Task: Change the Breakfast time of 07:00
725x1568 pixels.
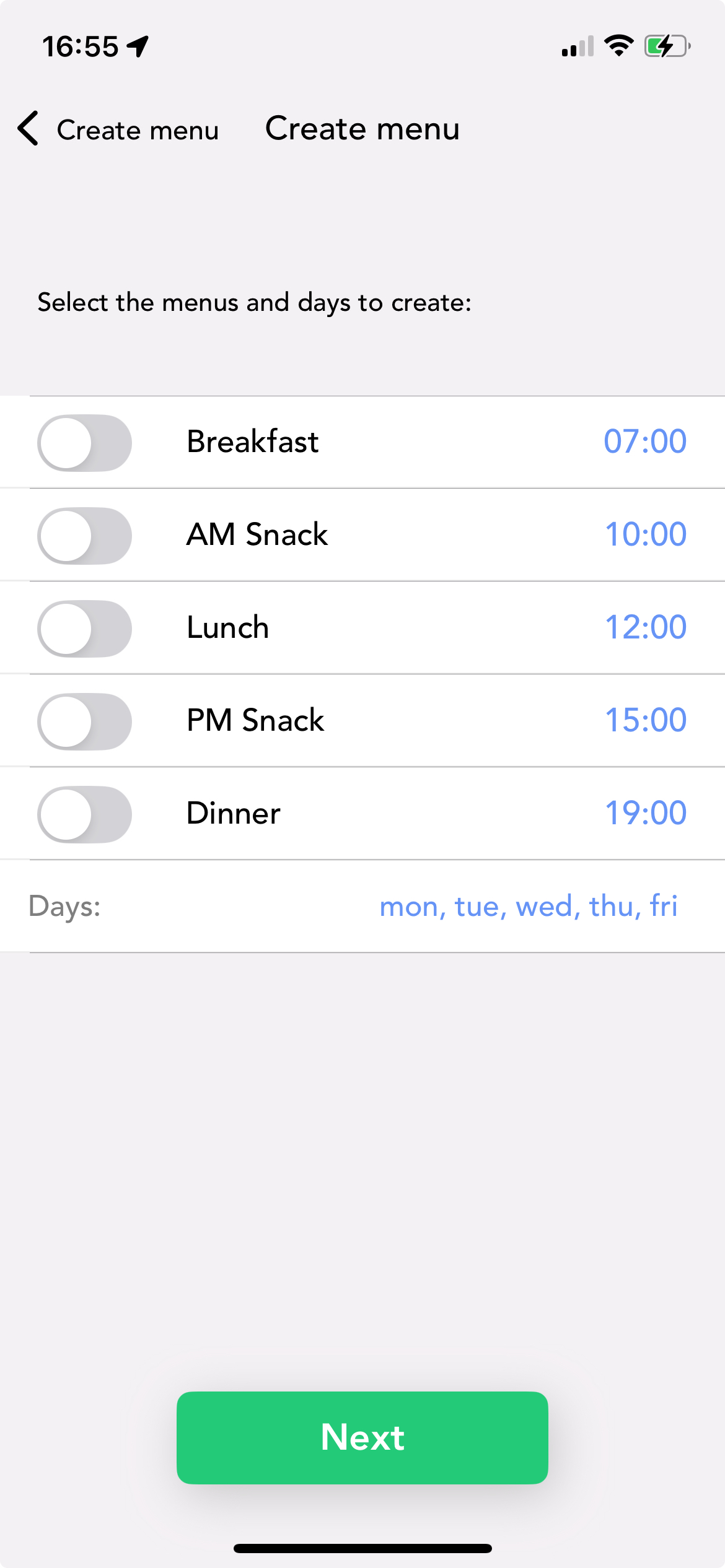Action: tap(644, 442)
